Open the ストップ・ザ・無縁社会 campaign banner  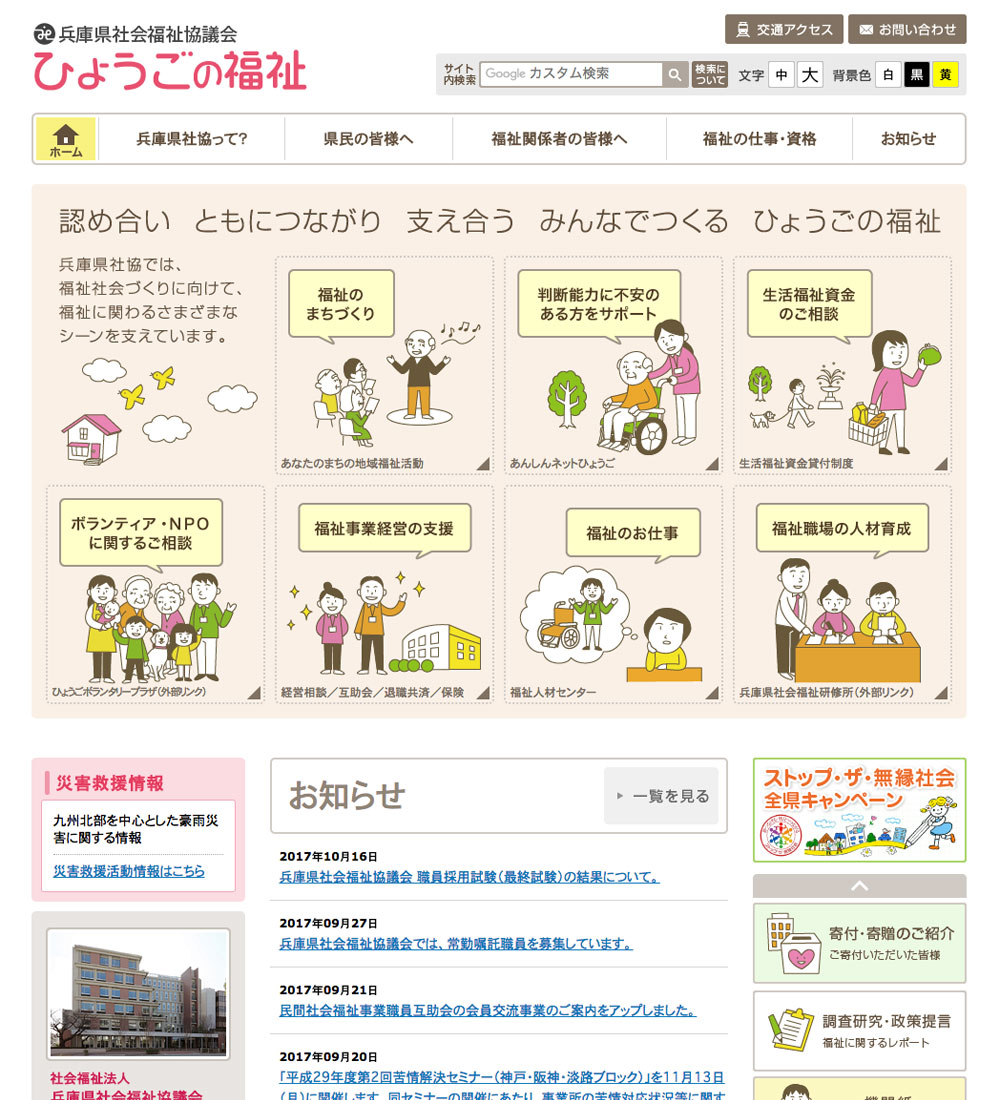point(859,810)
